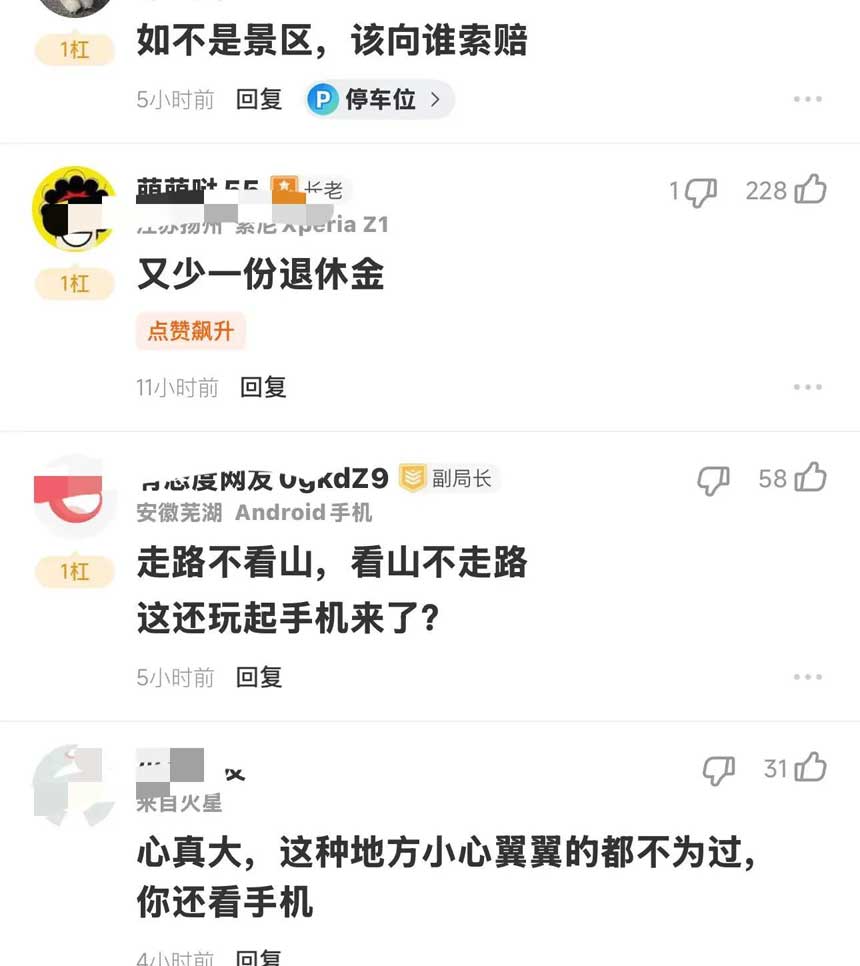860x966 pixels.
Task: Dislike the comment "又少一份退休金"
Action: (x=700, y=192)
